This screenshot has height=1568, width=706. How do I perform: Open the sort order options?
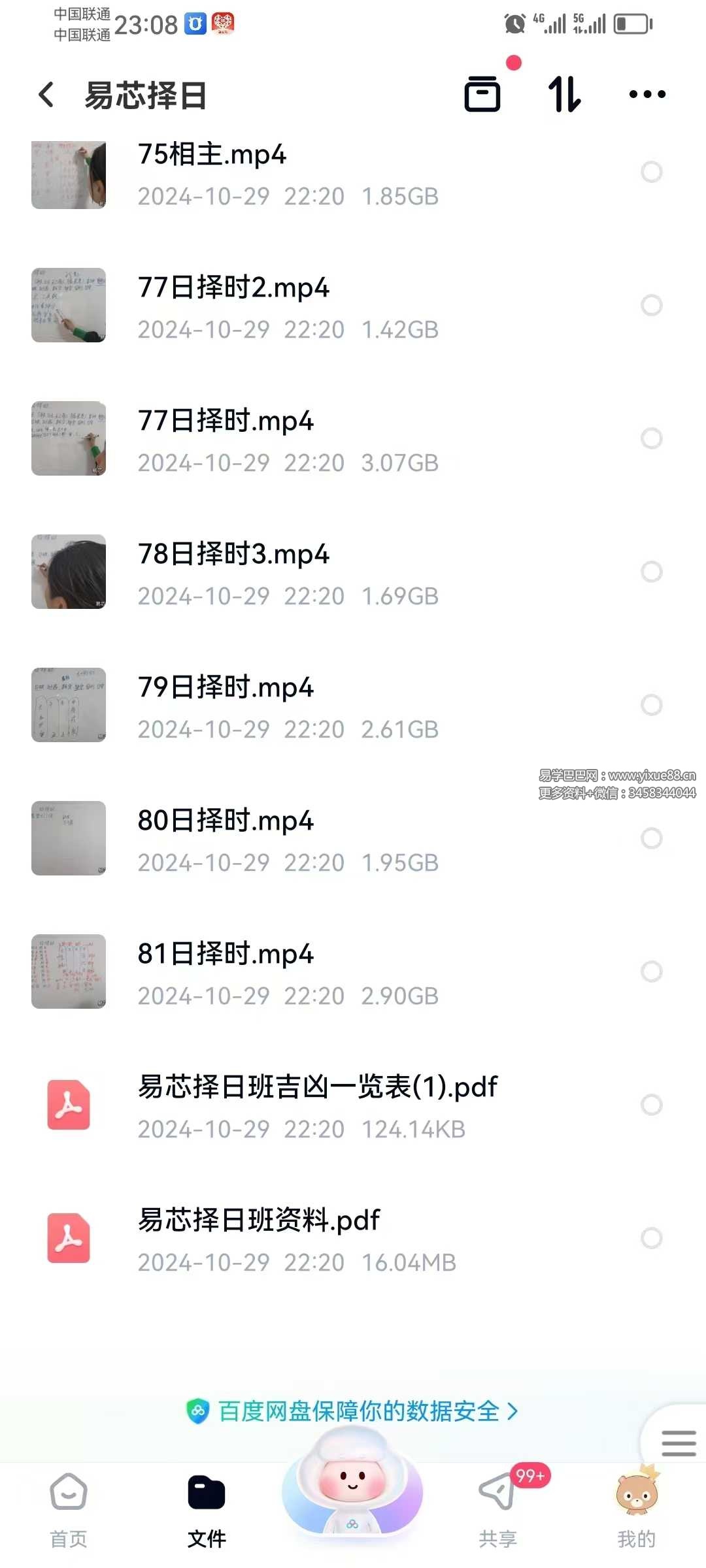tap(564, 94)
